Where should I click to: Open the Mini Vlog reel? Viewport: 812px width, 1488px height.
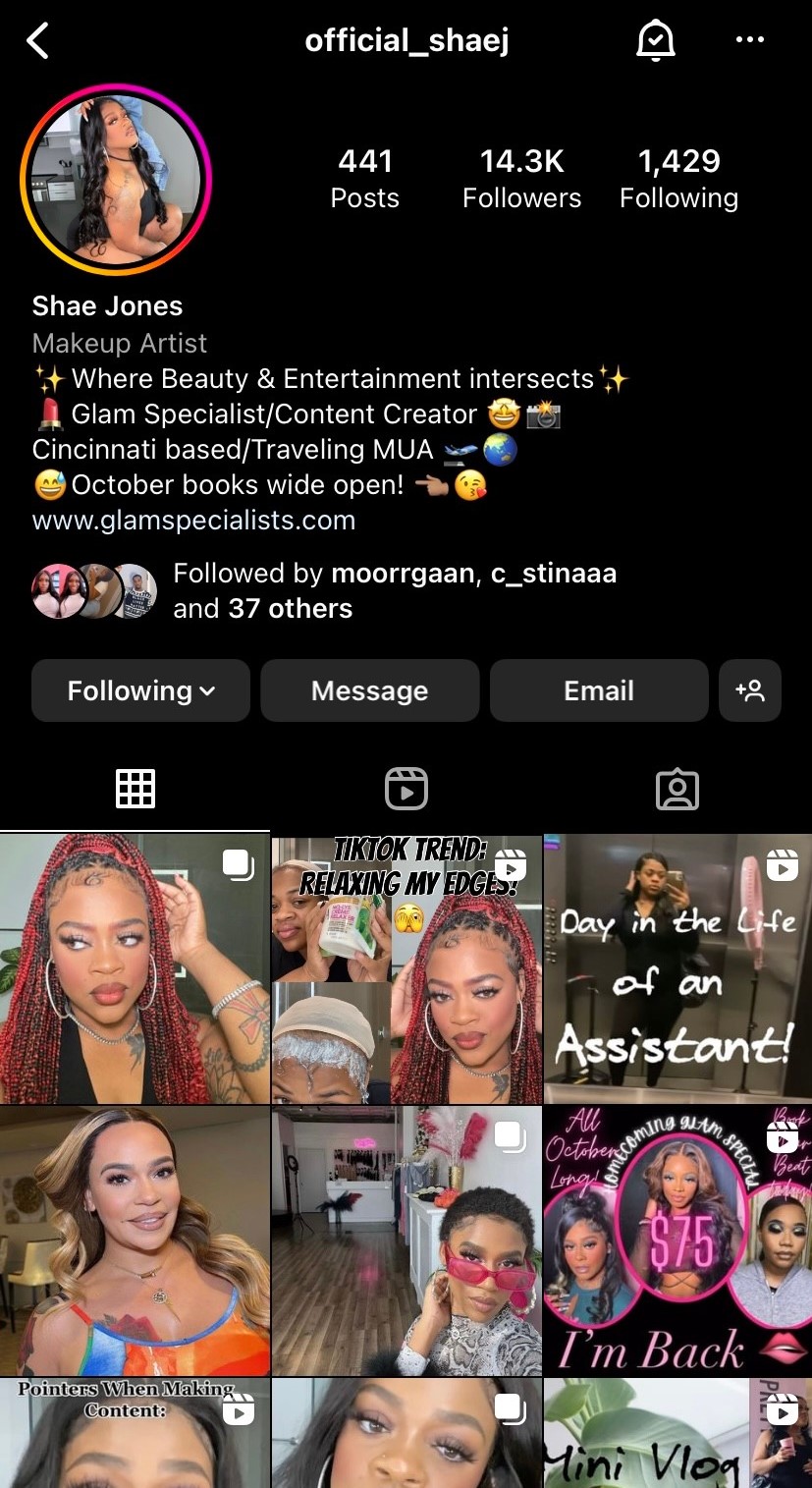coord(677,1432)
